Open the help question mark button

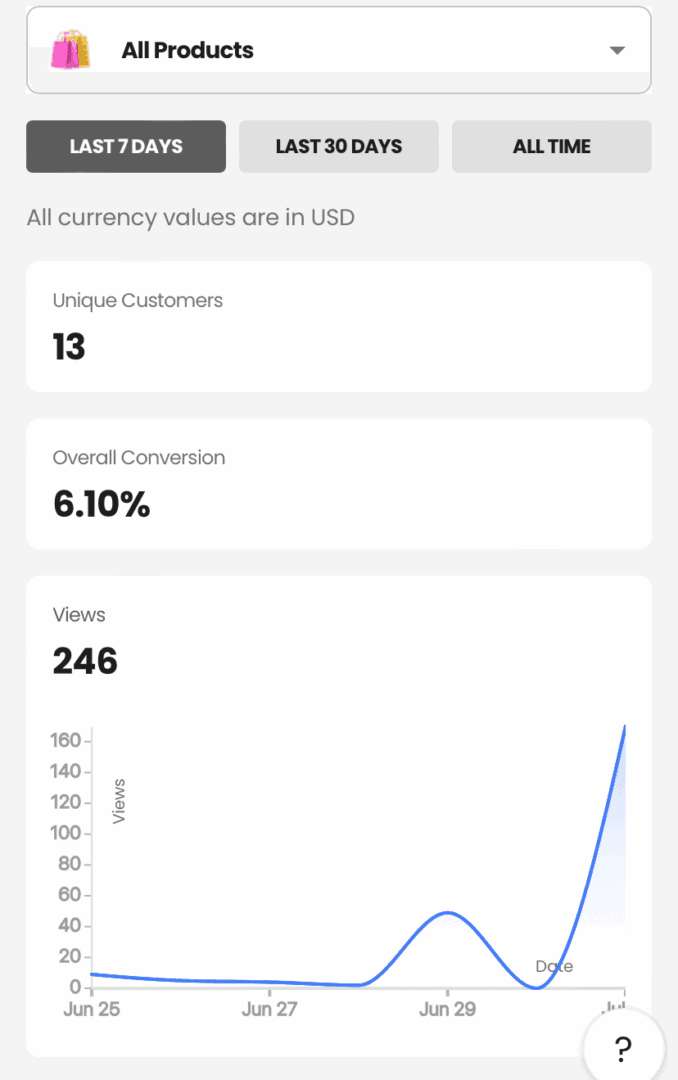[x=623, y=1048]
